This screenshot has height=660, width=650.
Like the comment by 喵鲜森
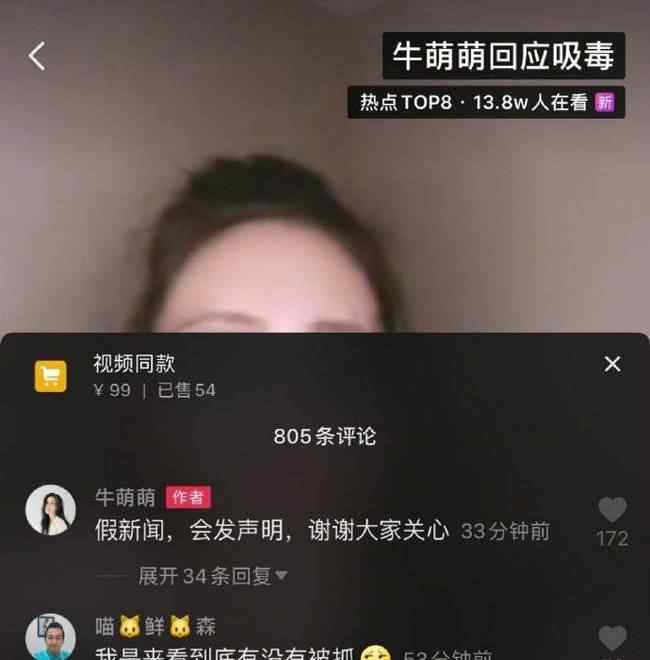612,638
